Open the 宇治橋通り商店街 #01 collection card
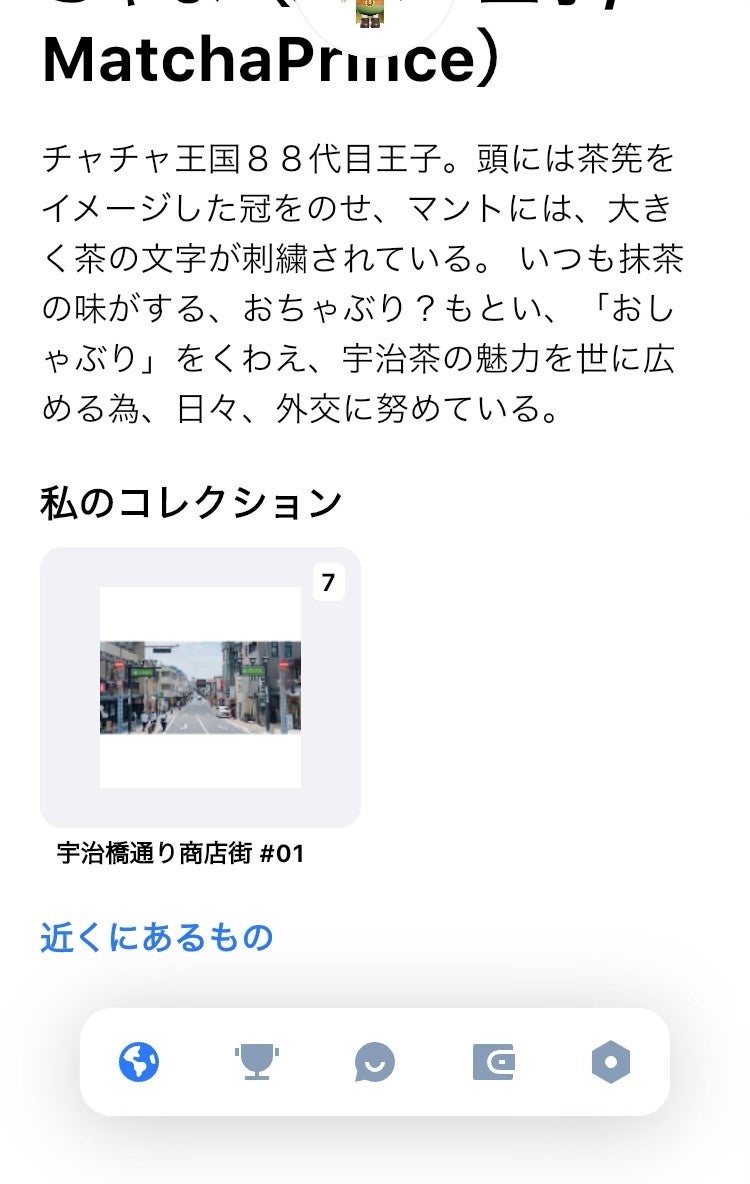750x1184 pixels. [200, 687]
